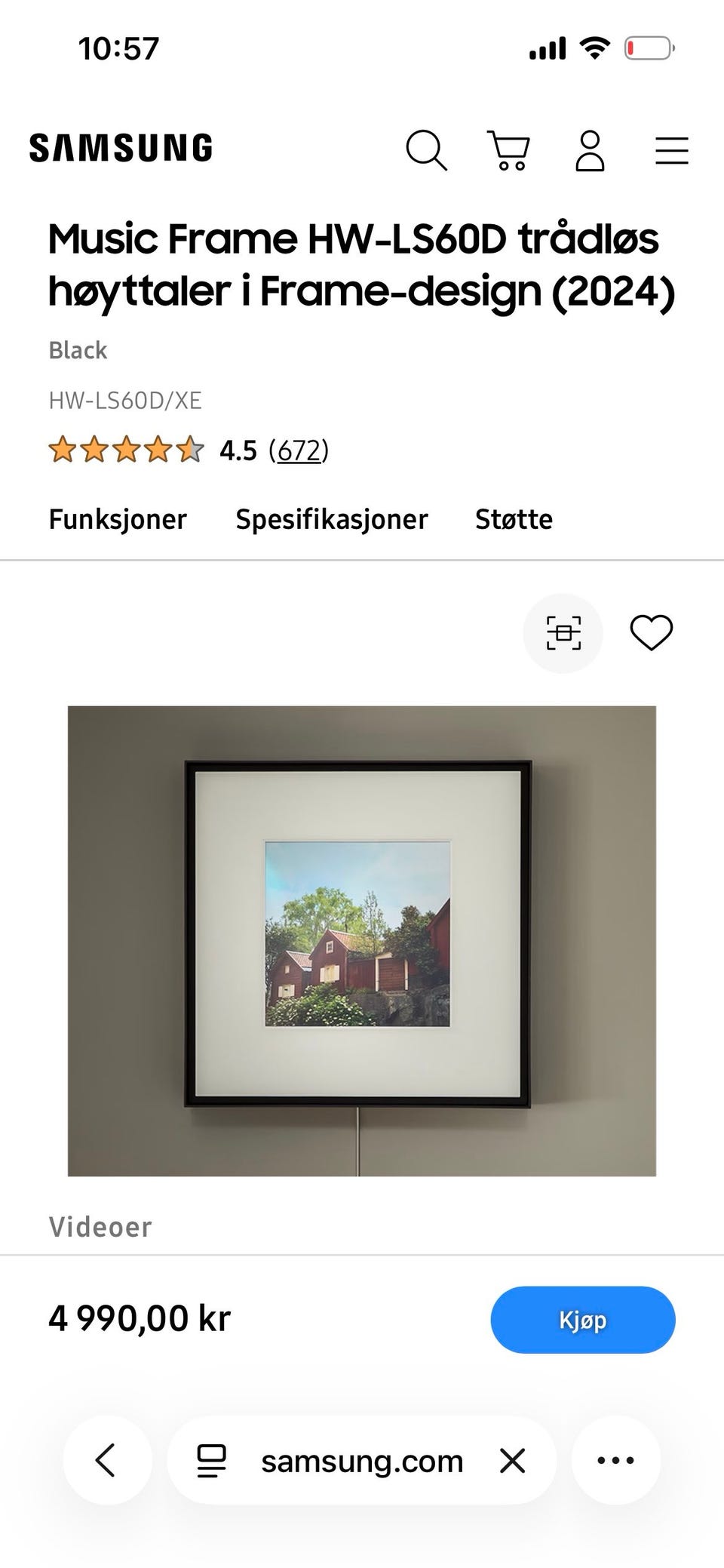Expand the Videoer section
The height and width of the screenshot is (1568, 724).
99,1226
